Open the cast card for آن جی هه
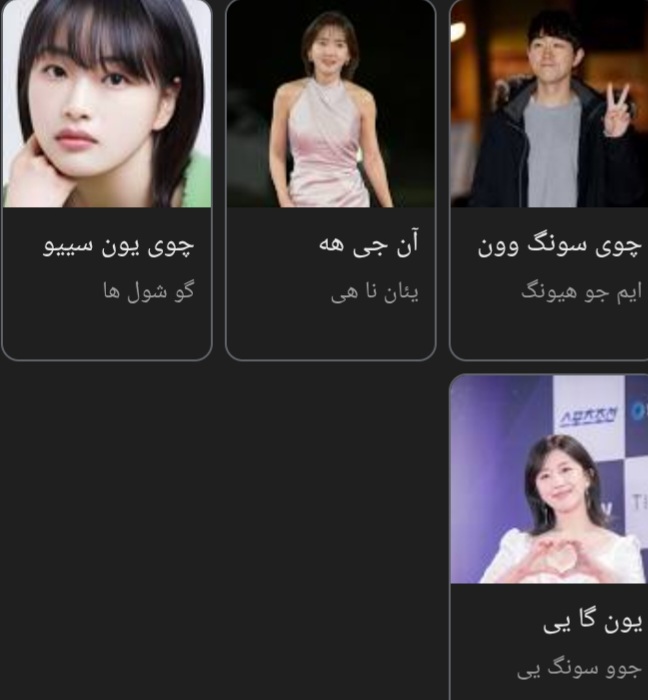This screenshot has height=700, width=648. tap(330, 180)
